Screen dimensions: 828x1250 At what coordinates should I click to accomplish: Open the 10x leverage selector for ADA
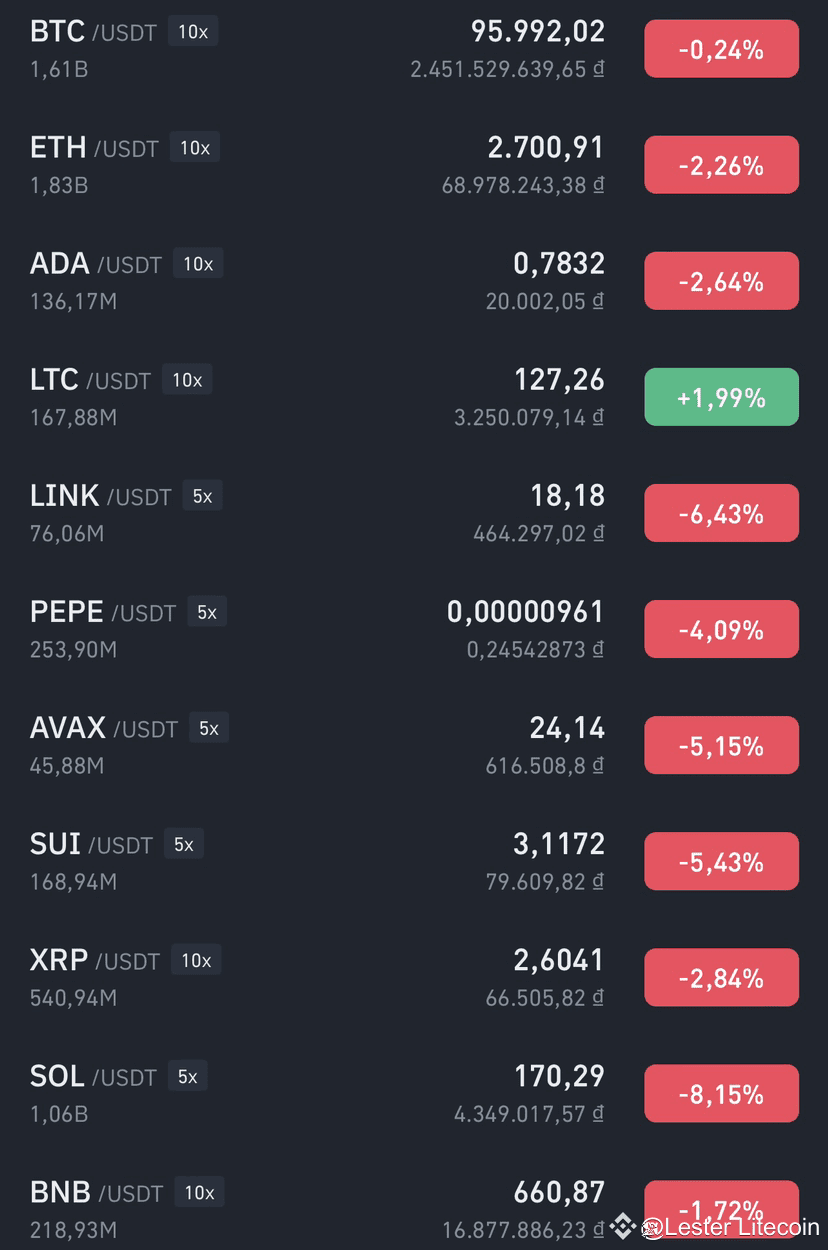[x=197, y=263]
